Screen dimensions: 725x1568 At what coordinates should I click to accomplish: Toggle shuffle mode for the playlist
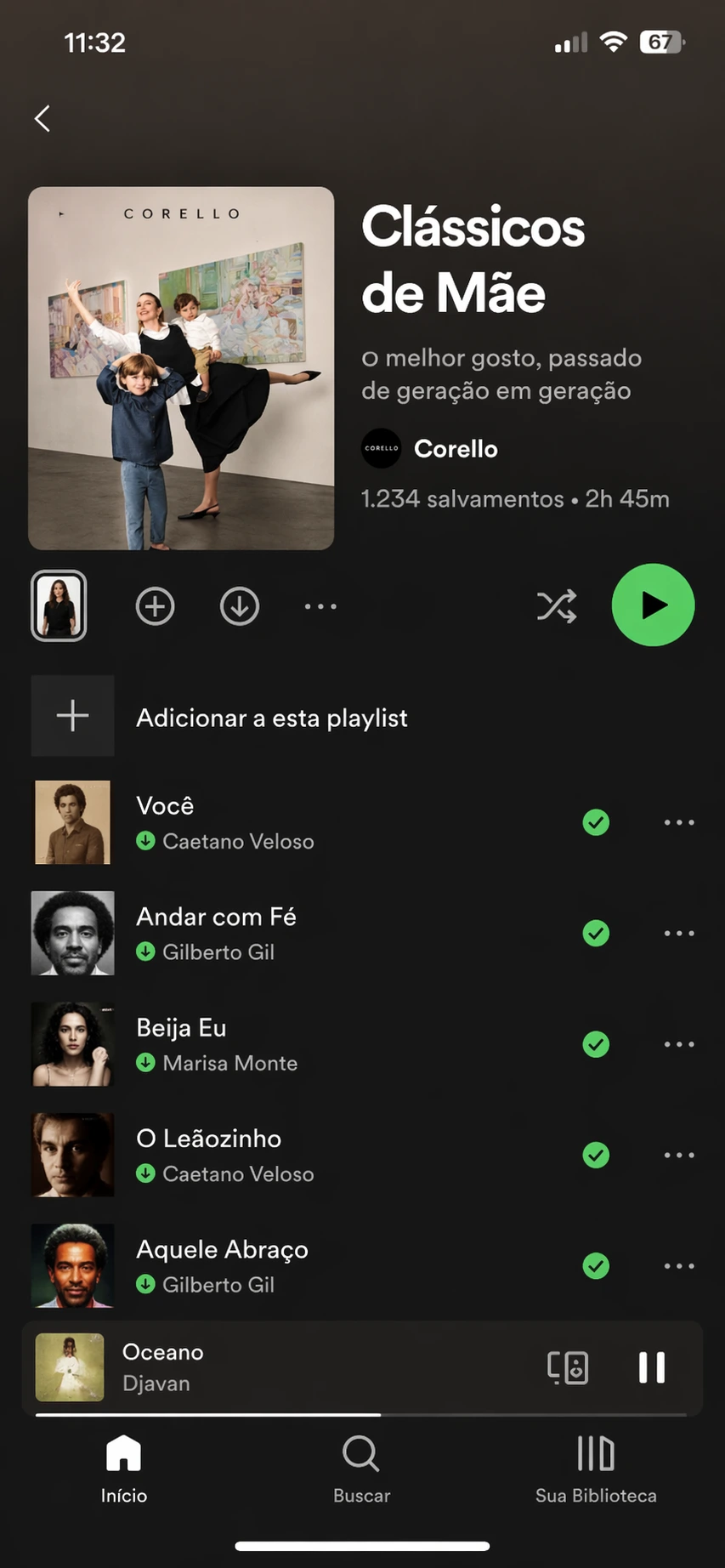click(557, 606)
